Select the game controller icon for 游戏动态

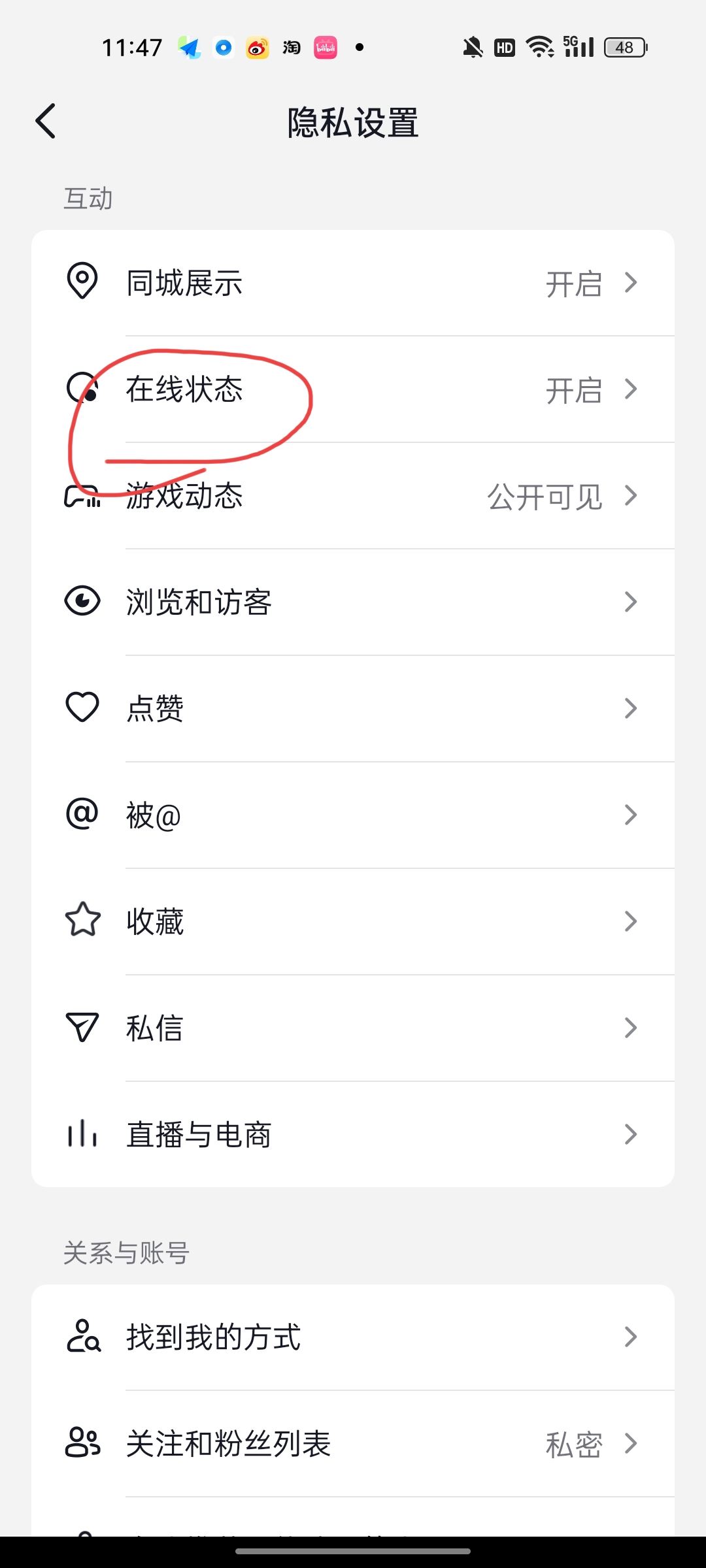pos(82,496)
